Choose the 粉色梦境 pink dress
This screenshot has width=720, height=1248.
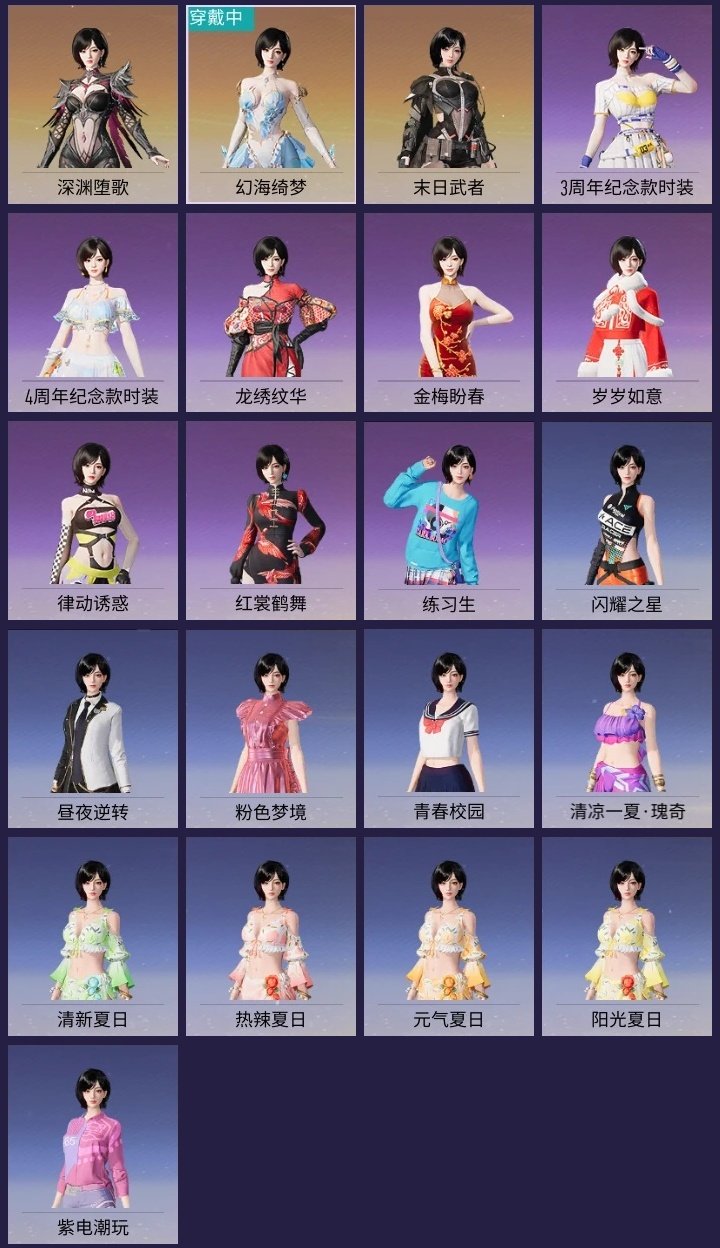[x=270, y=730]
